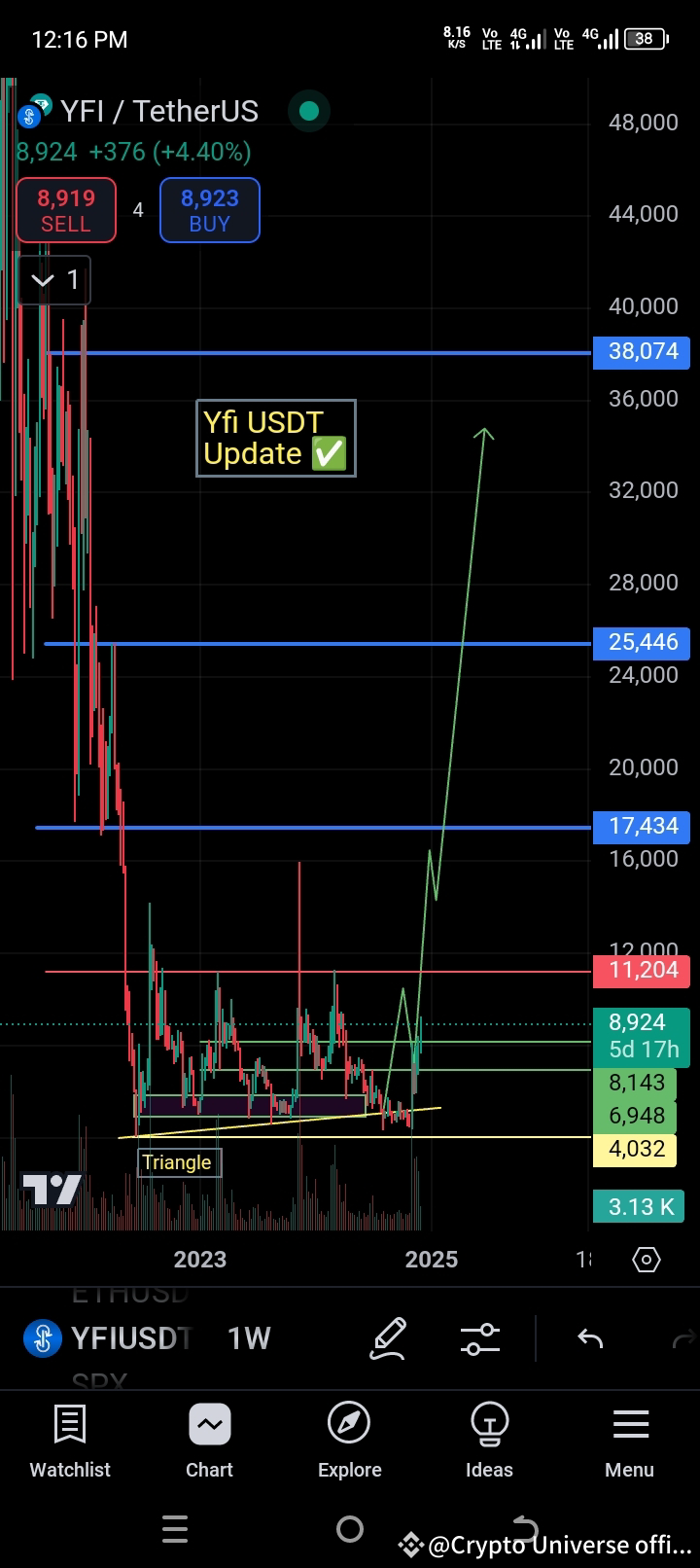
Task: Open the Menu hamburger icon
Action: [629, 1425]
